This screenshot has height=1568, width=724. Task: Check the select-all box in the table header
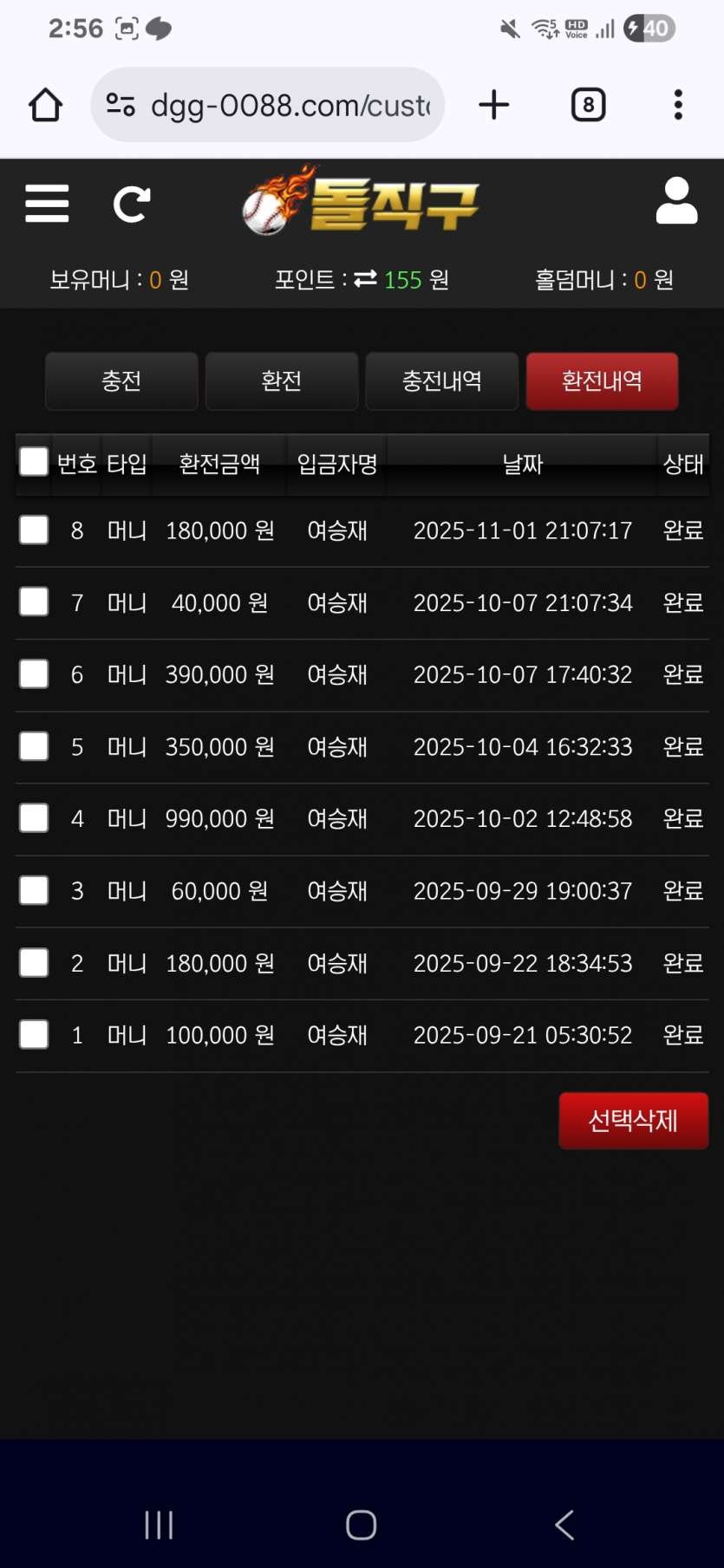click(34, 462)
